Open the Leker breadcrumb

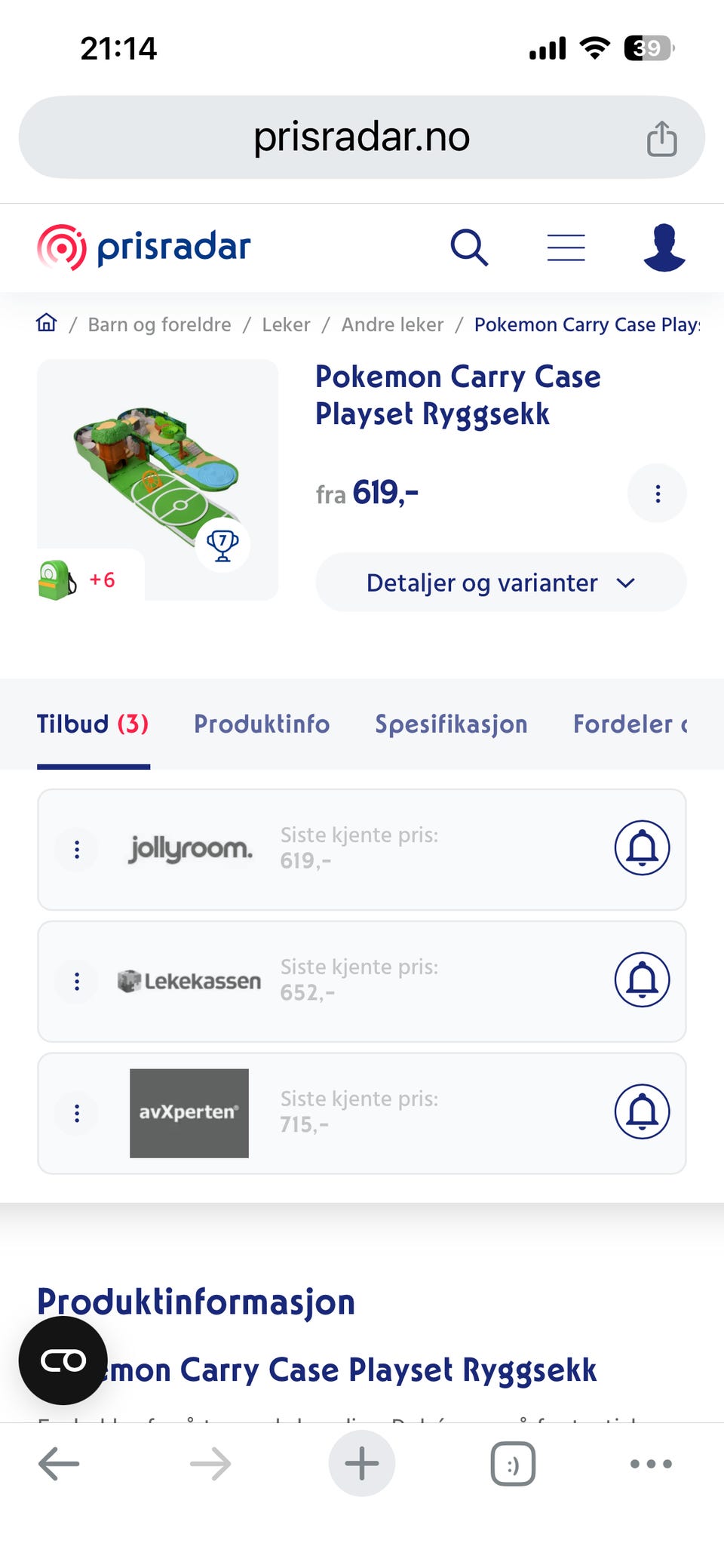coord(286,324)
